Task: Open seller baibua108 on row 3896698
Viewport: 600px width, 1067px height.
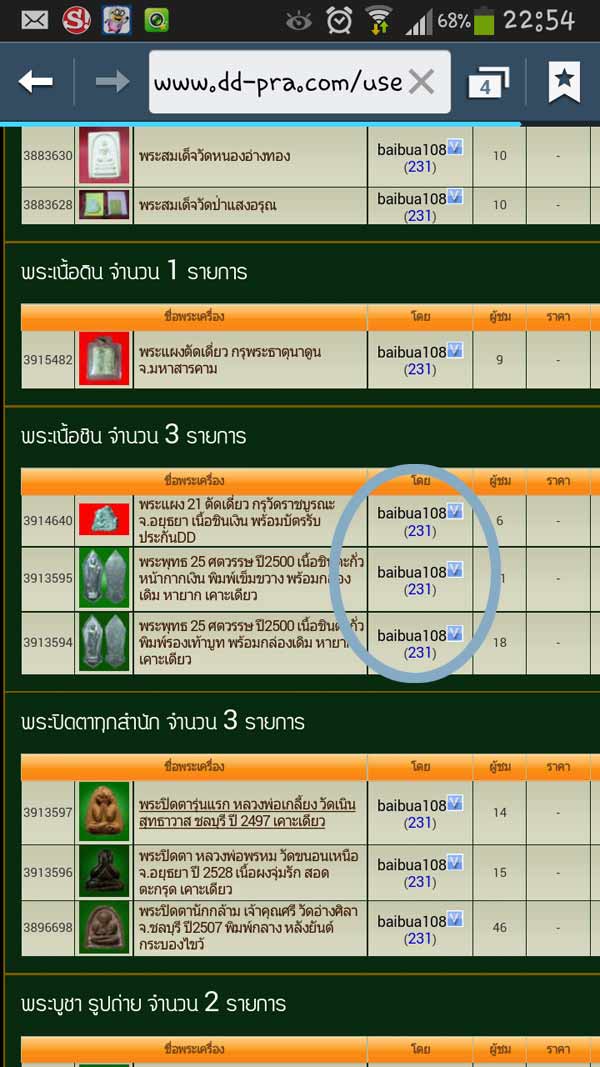Action: (x=412, y=920)
